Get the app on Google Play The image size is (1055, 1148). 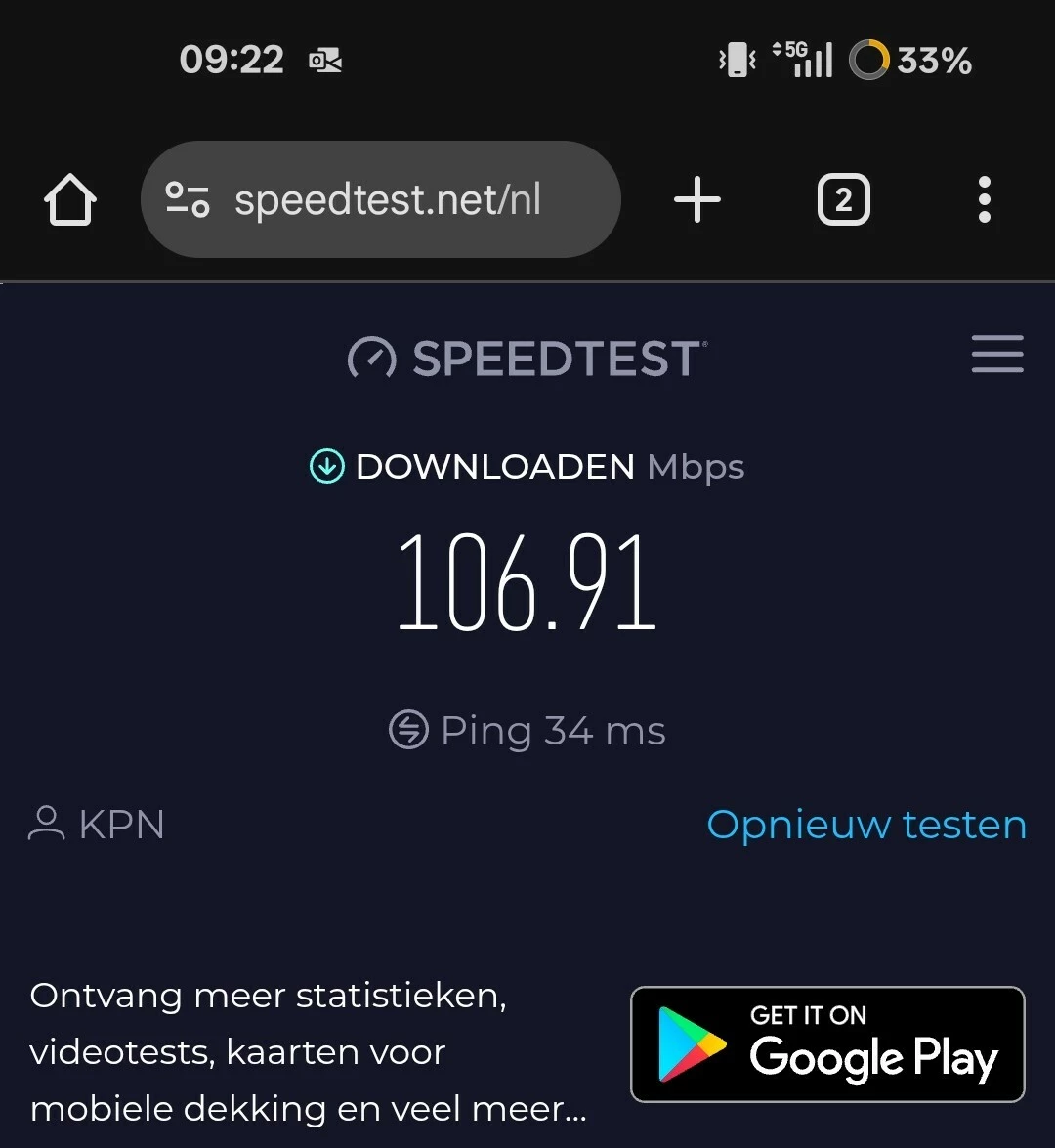pyautogui.click(x=827, y=1044)
